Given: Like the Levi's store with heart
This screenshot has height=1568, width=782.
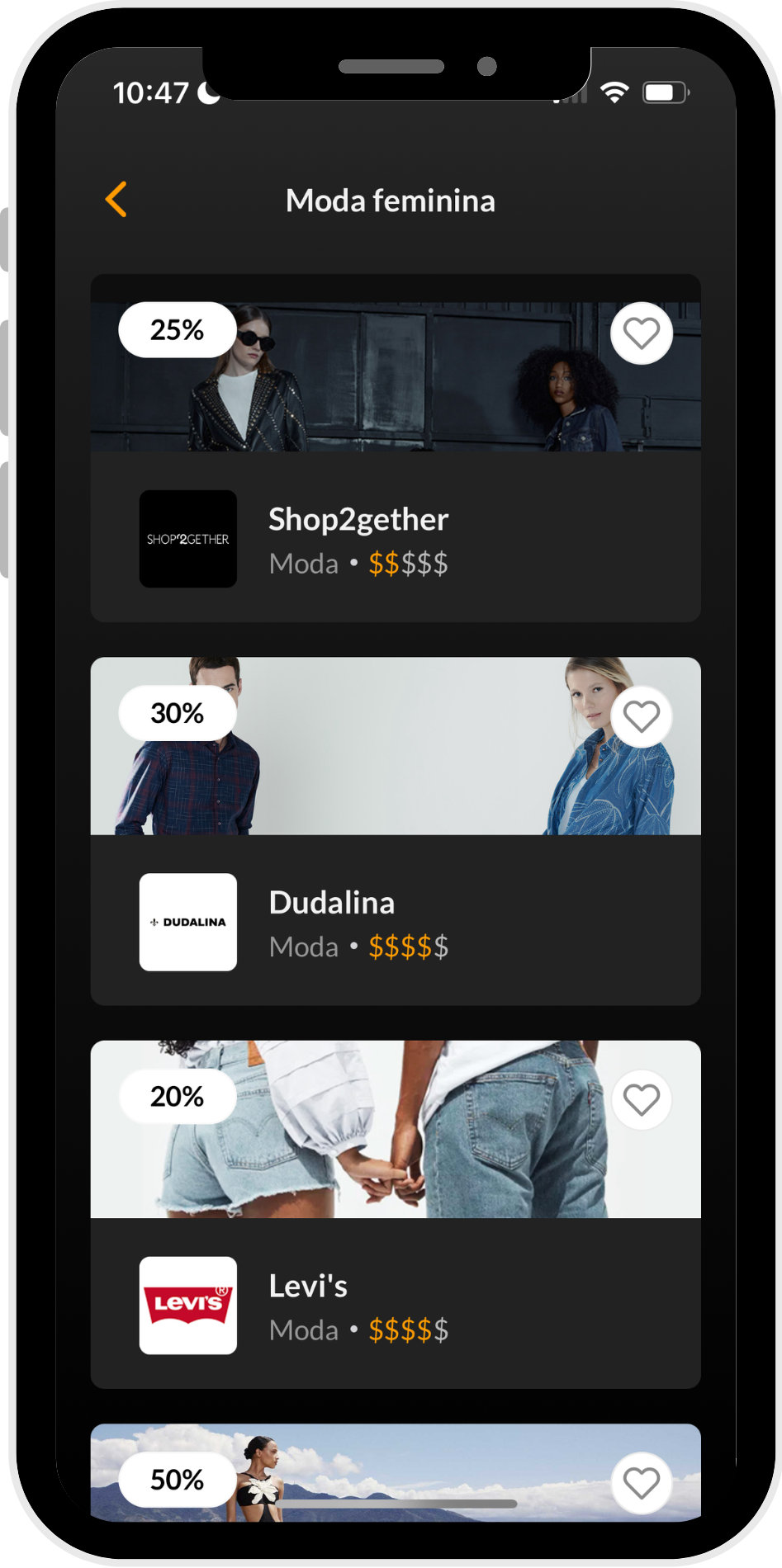Looking at the screenshot, I should click(641, 1099).
